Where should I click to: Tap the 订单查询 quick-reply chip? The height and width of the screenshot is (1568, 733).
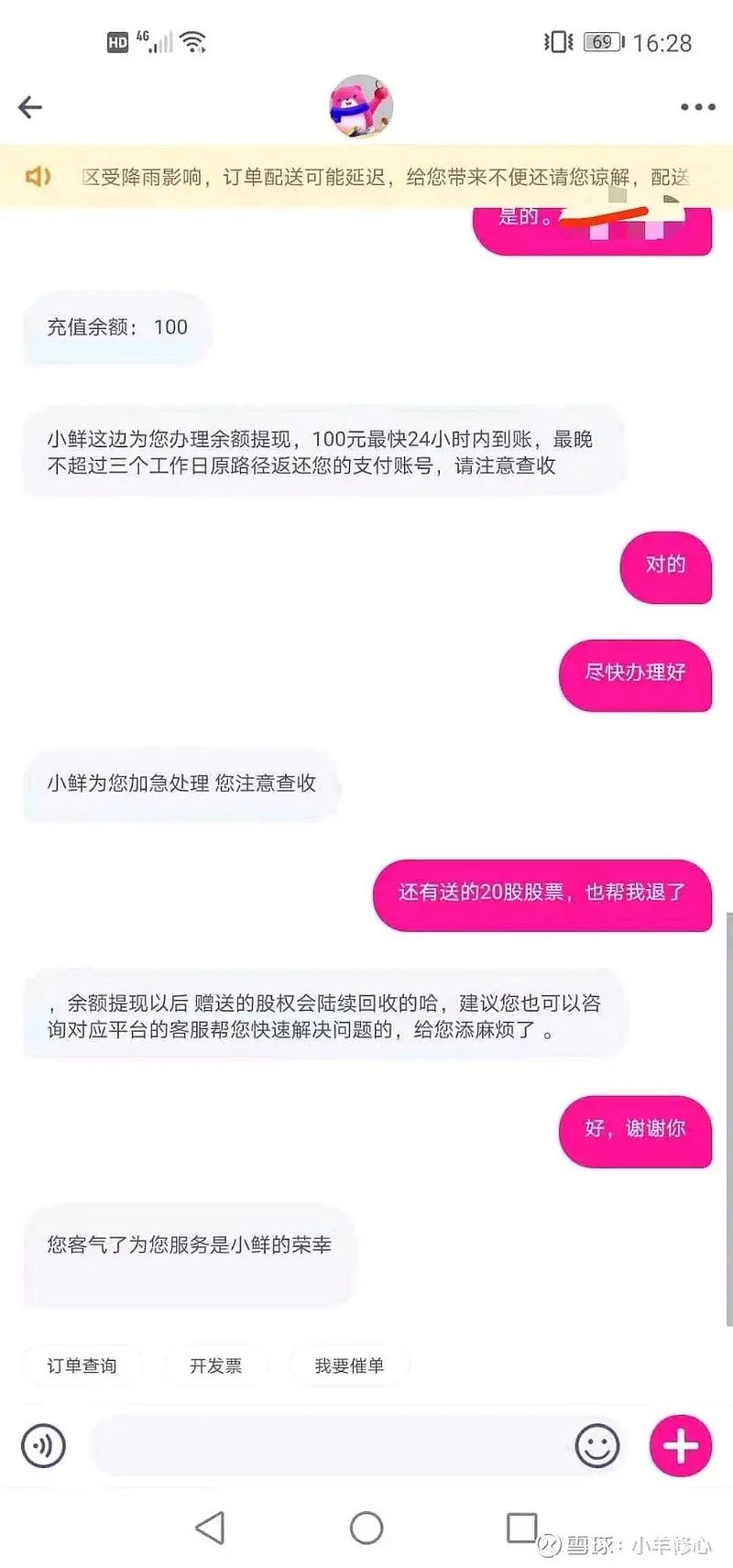pyautogui.click(x=82, y=1365)
